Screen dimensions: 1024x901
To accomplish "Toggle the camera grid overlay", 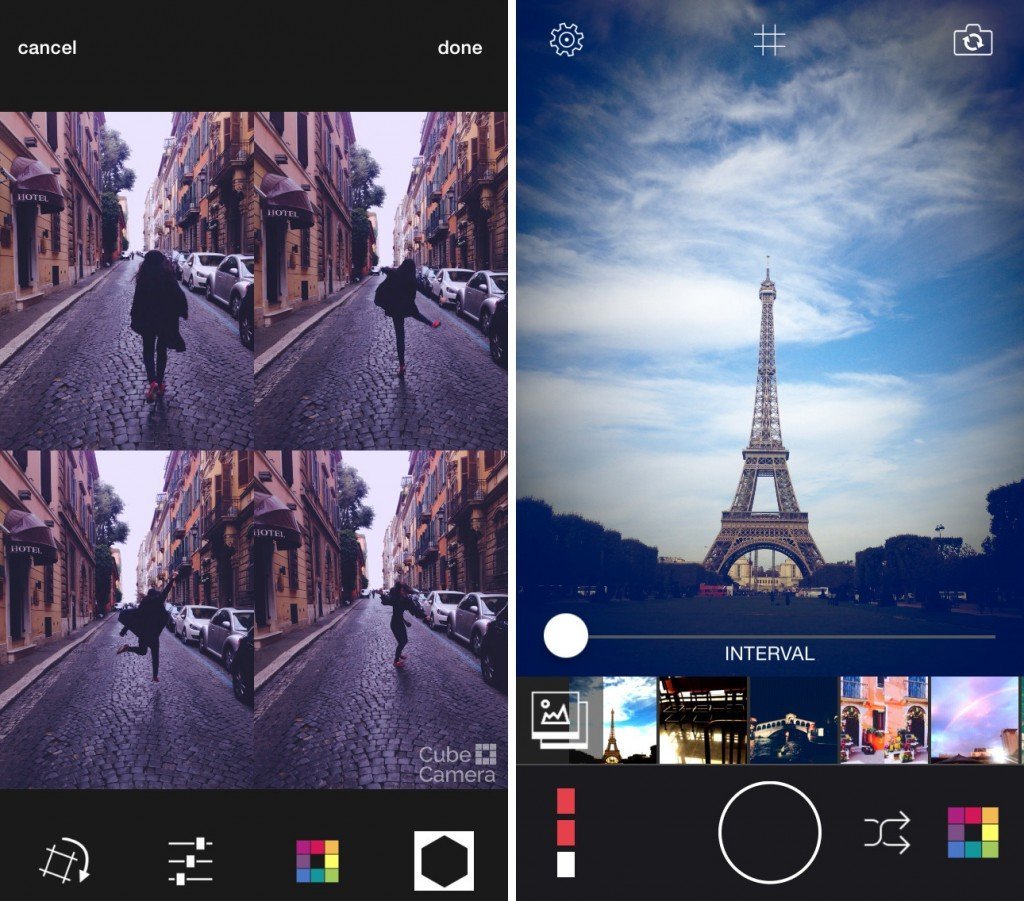I will [769, 40].
